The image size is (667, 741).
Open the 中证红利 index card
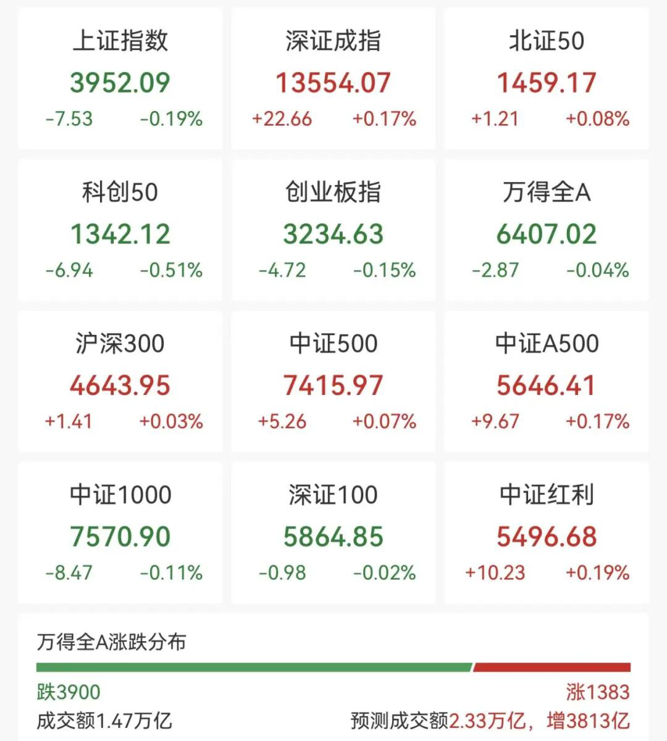tap(546, 534)
